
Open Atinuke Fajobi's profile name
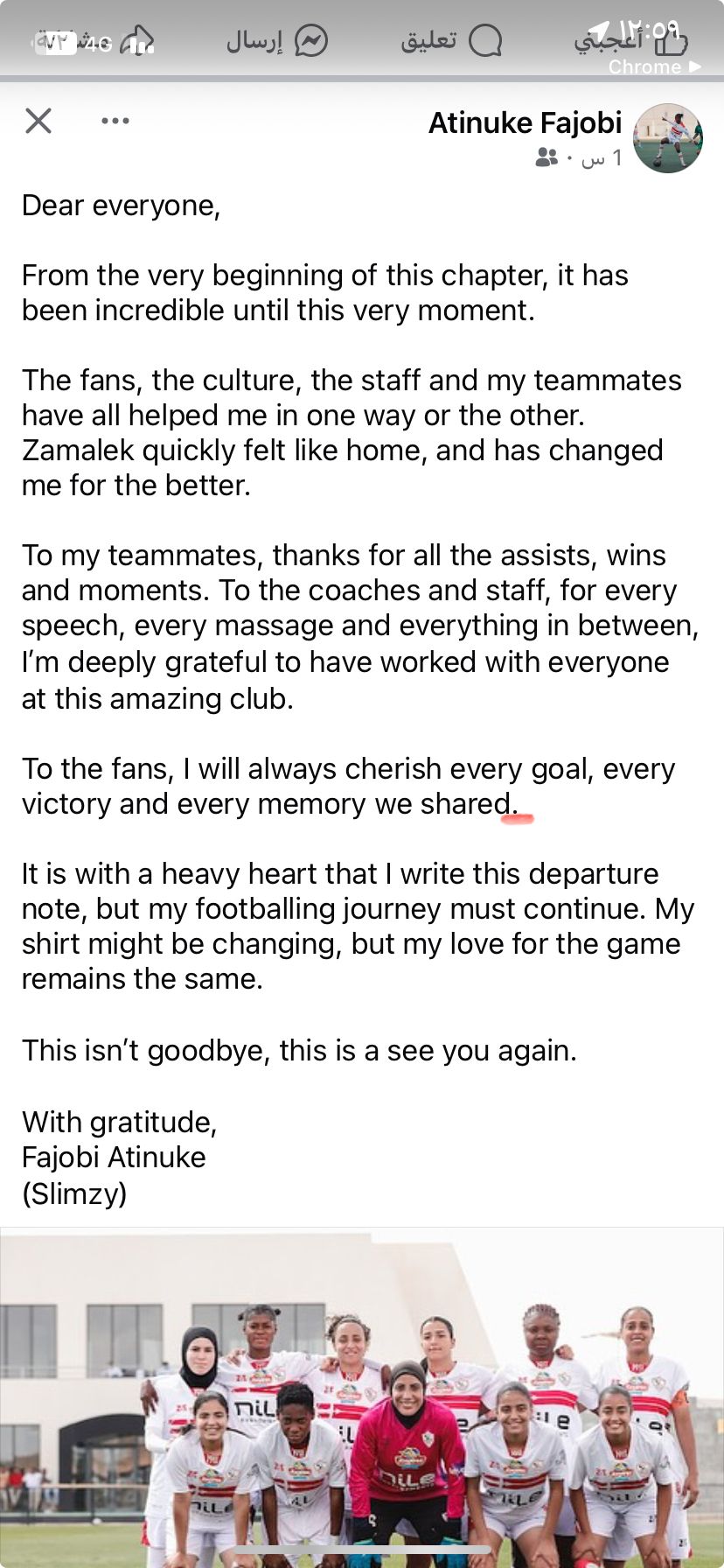tap(525, 123)
